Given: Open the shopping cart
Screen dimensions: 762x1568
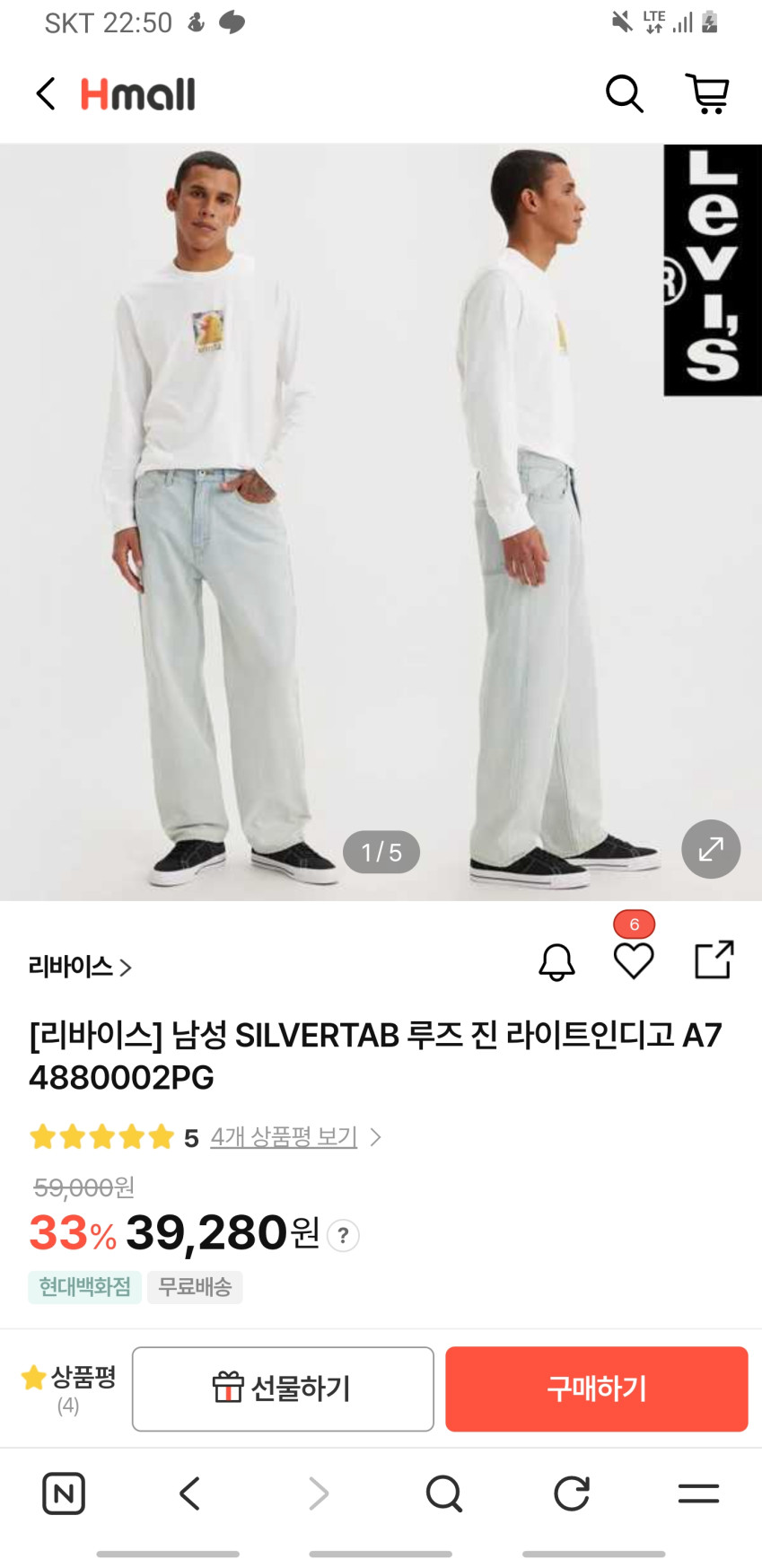Looking at the screenshot, I should tap(707, 93).
